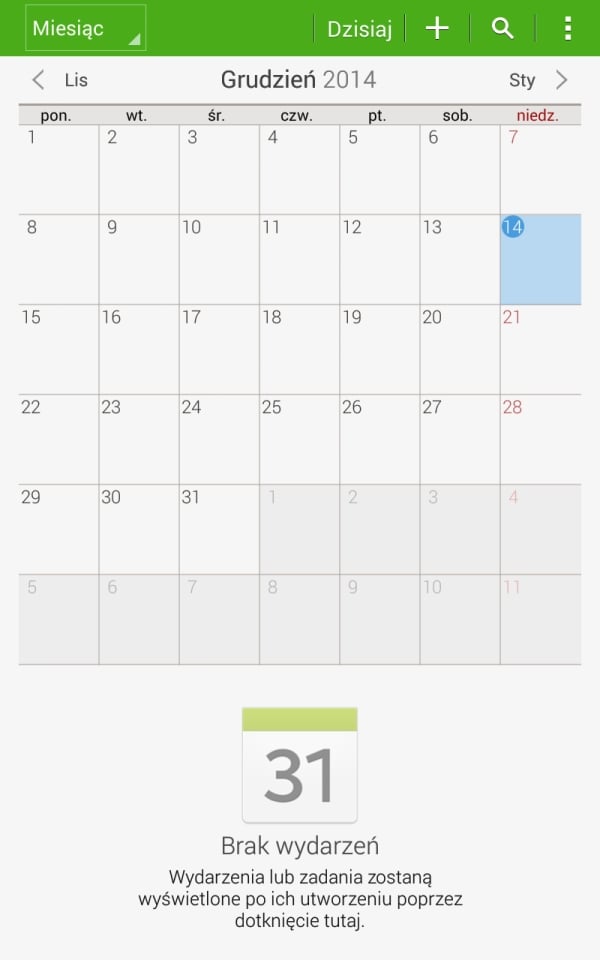Open calendar search
This screenshot has height=960, width=600.
click(x=502, y=28)
